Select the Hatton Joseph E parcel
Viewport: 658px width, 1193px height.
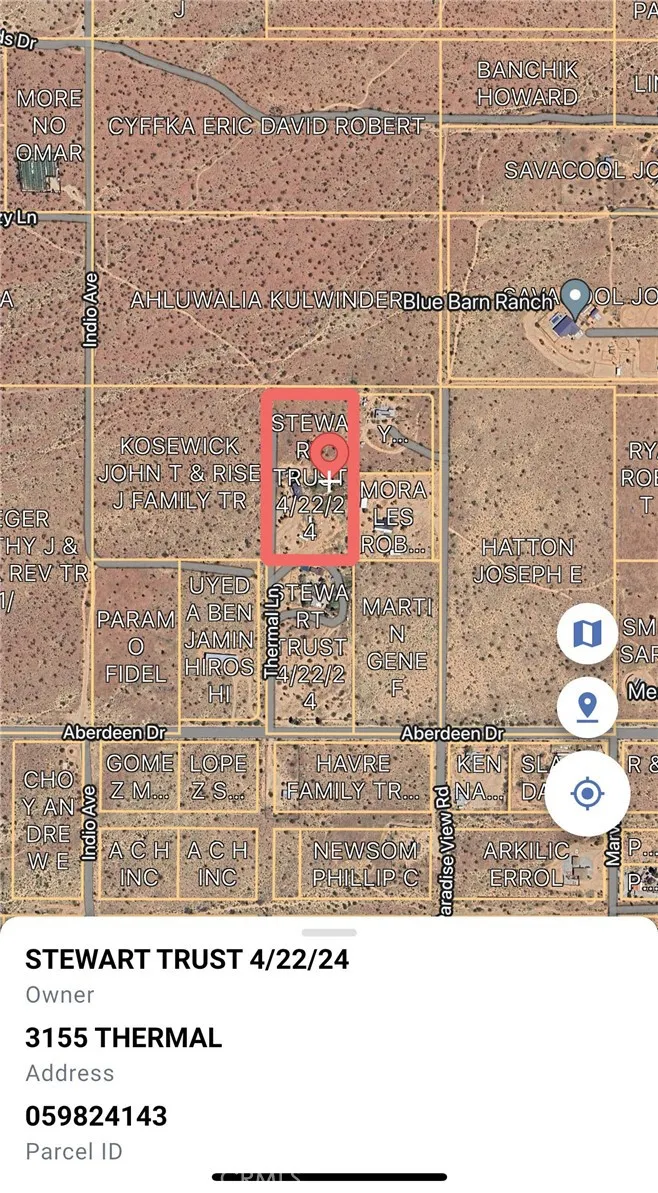(527, 561)
